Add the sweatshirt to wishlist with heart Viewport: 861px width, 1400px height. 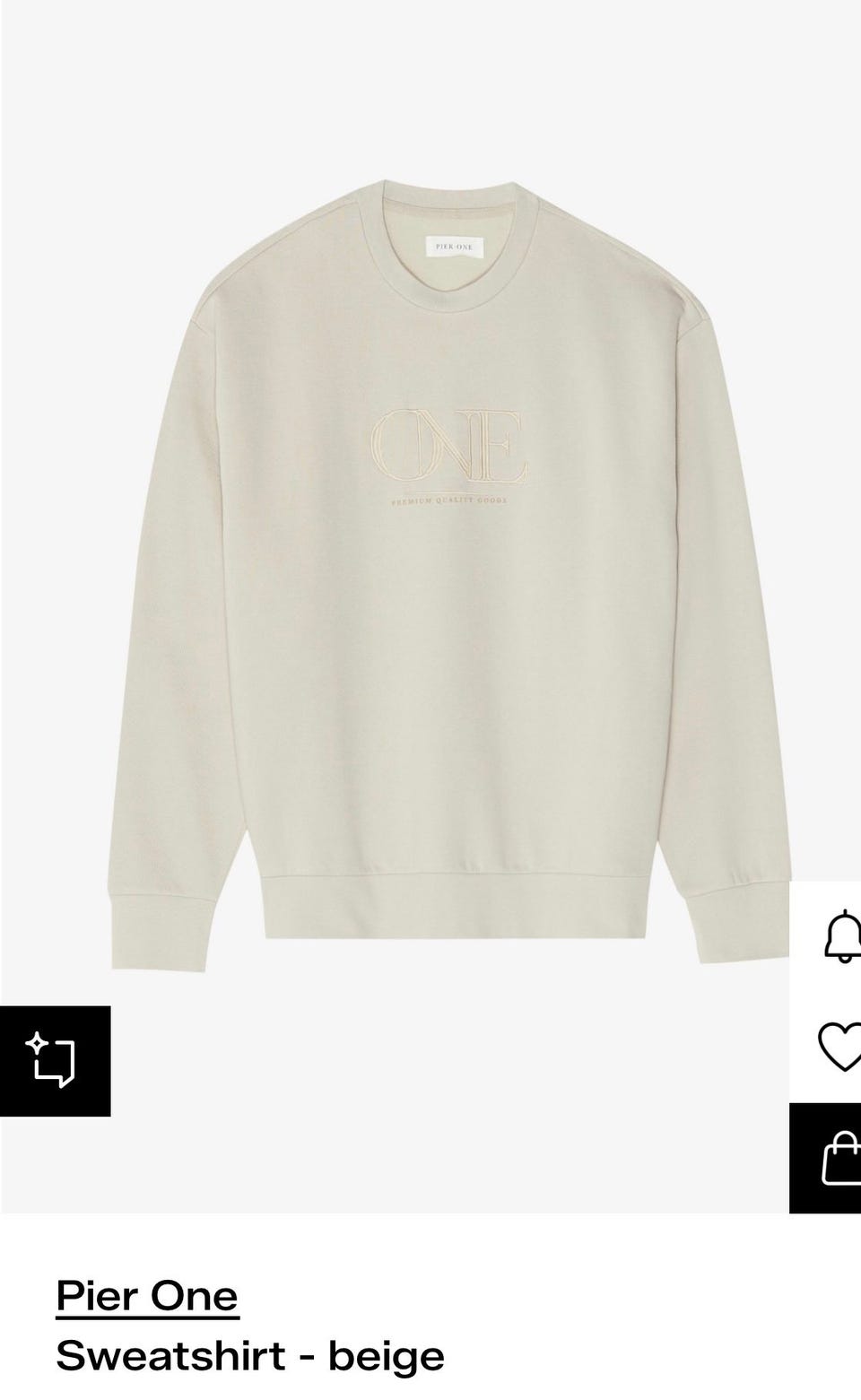[x=839, y=1046]
